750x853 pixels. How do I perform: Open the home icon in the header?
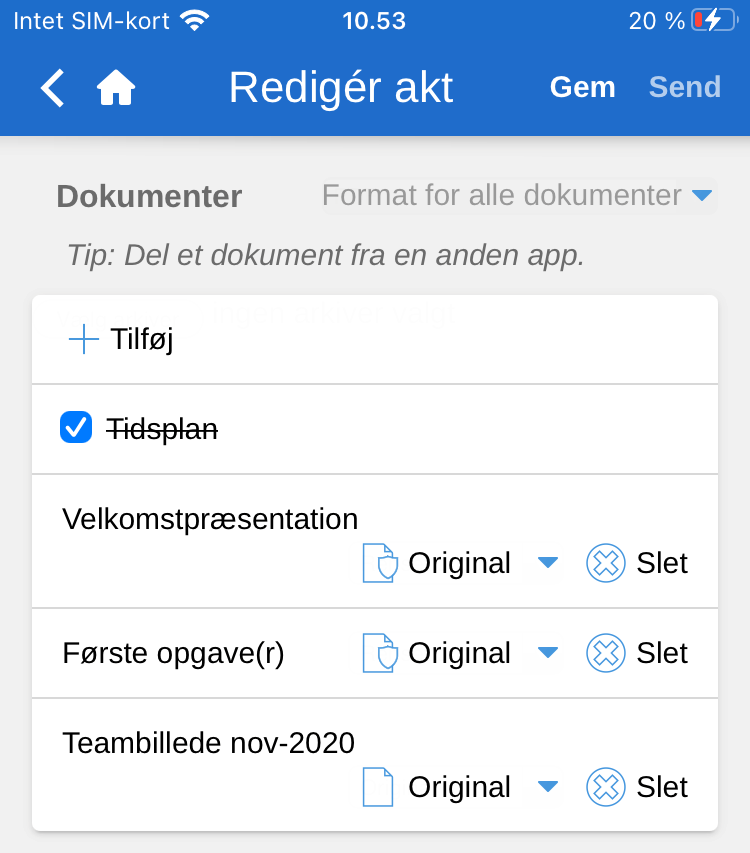[x=116, y=88]
